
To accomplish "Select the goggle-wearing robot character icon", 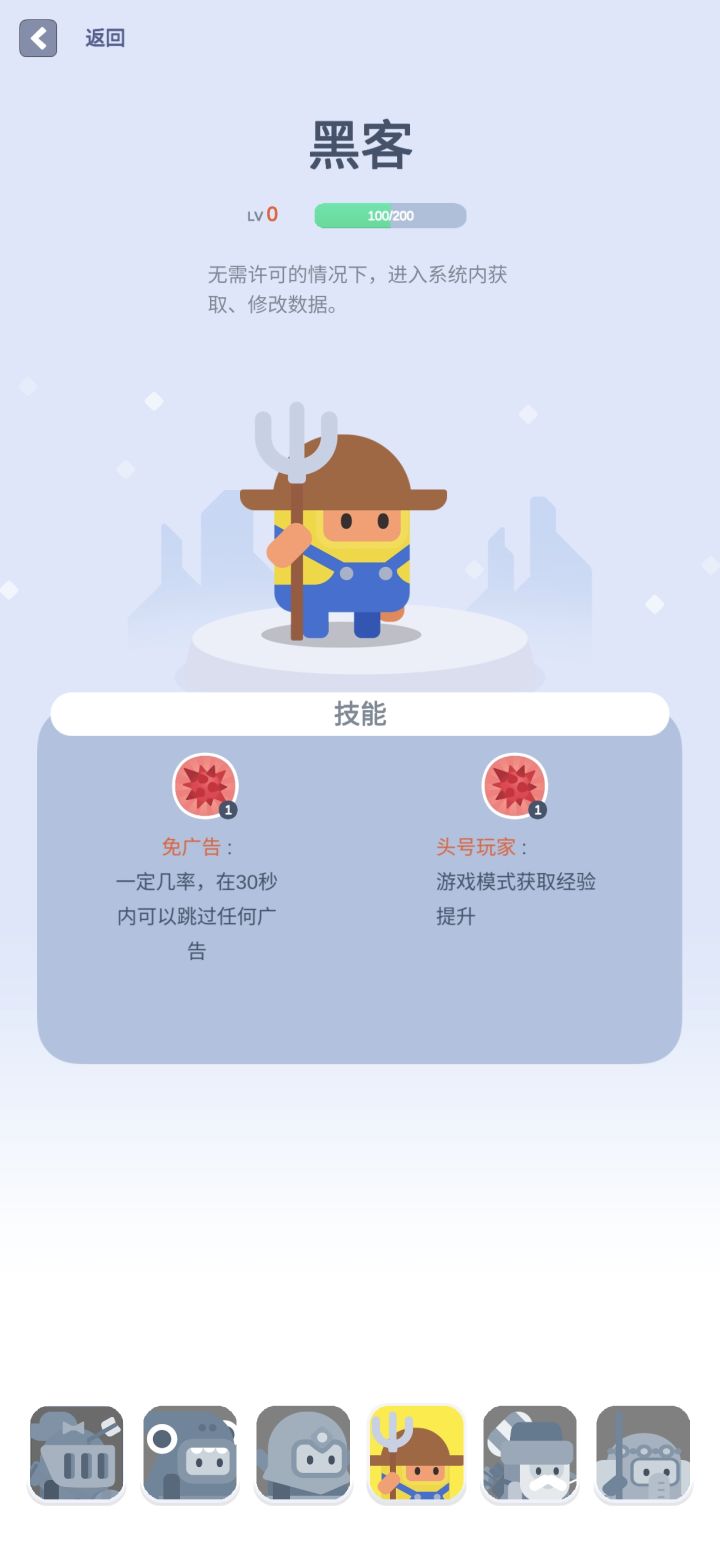I will [644, 1455].
